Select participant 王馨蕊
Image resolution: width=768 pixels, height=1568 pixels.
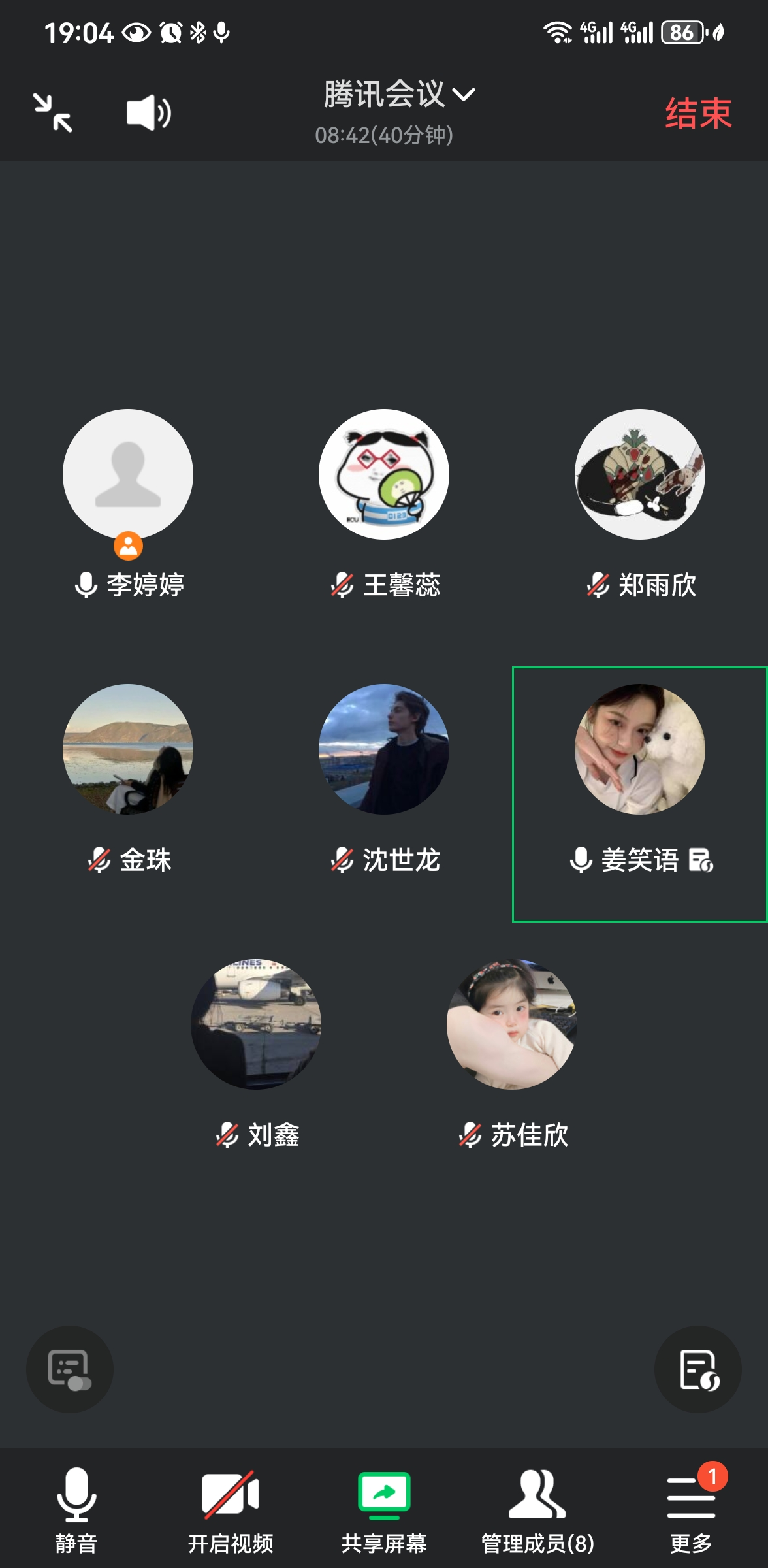tap(384, 474)
